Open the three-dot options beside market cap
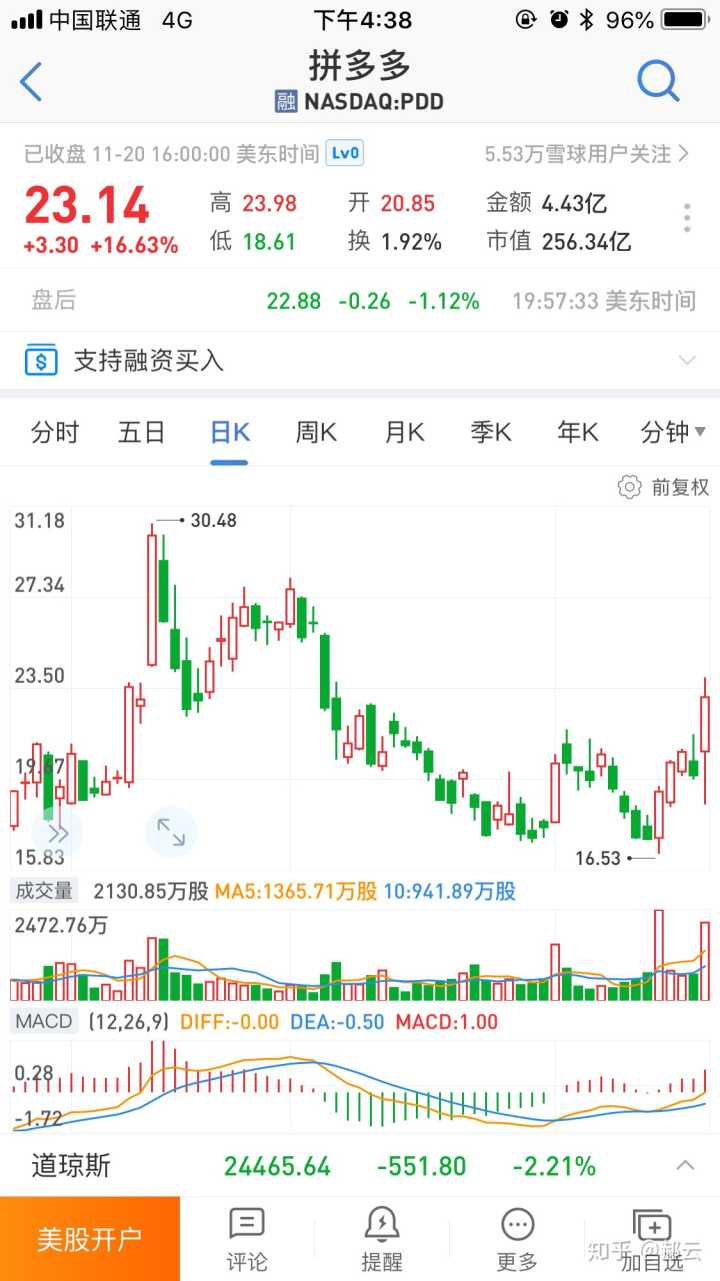The image size is (720, 1281). [x=687, y=219]
